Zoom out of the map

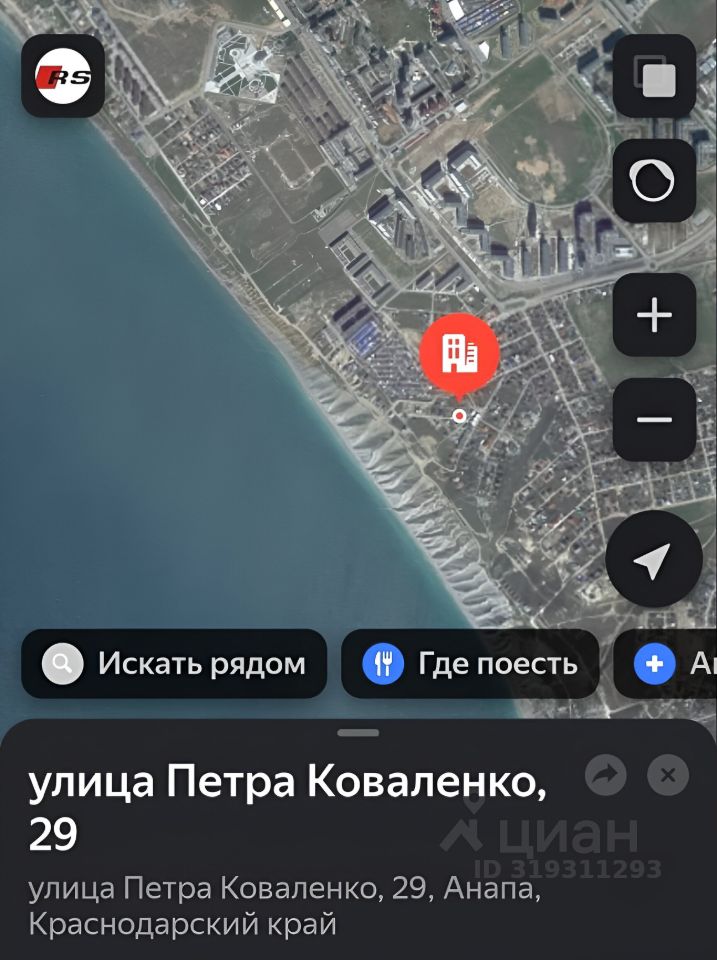click(x=654, y=419)
